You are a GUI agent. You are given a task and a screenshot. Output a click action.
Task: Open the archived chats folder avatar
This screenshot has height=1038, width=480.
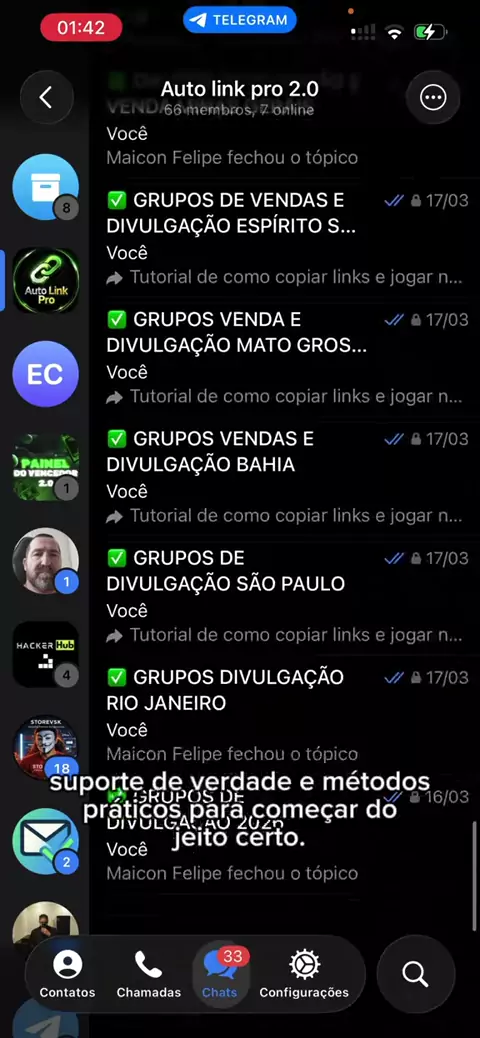(x=46, y=187)
